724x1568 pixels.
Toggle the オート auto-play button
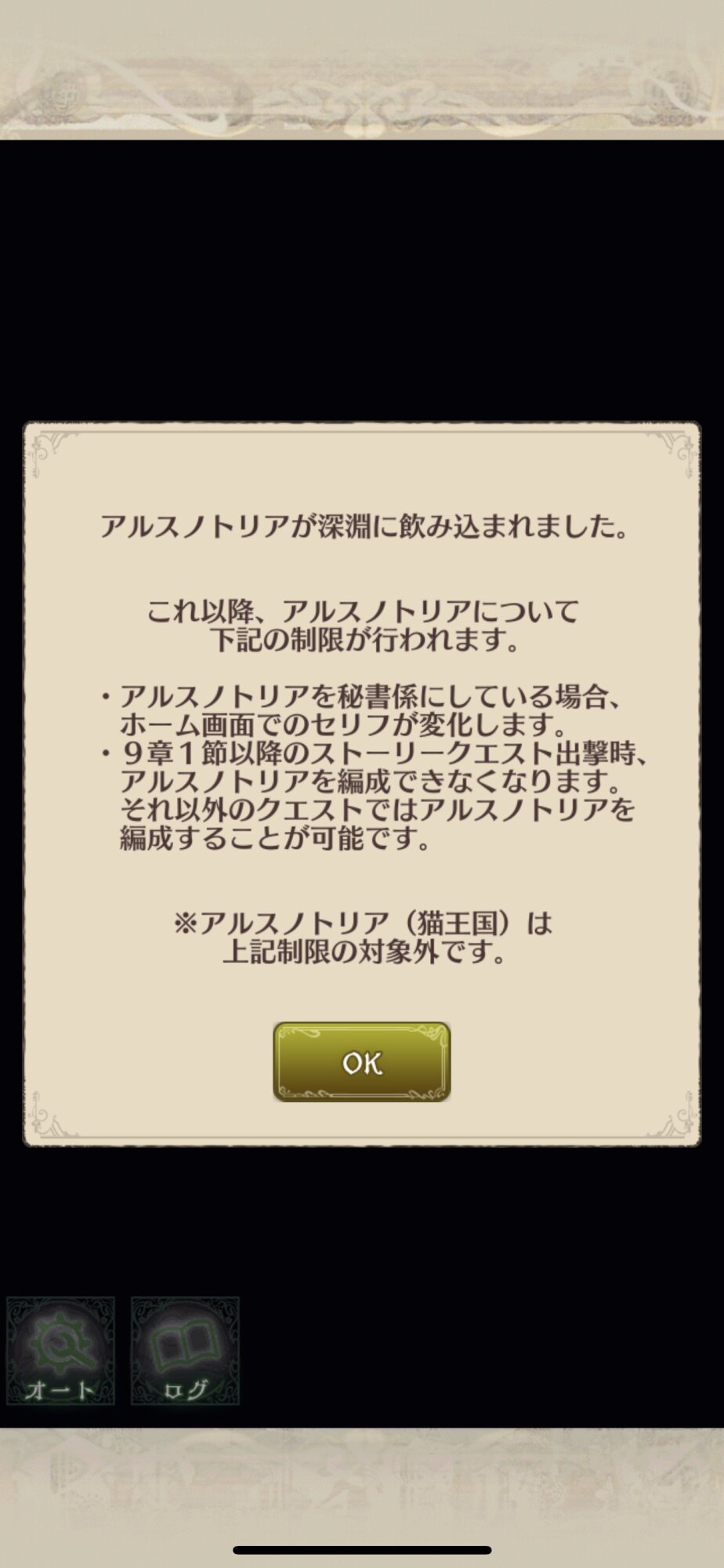point(60,1350)
